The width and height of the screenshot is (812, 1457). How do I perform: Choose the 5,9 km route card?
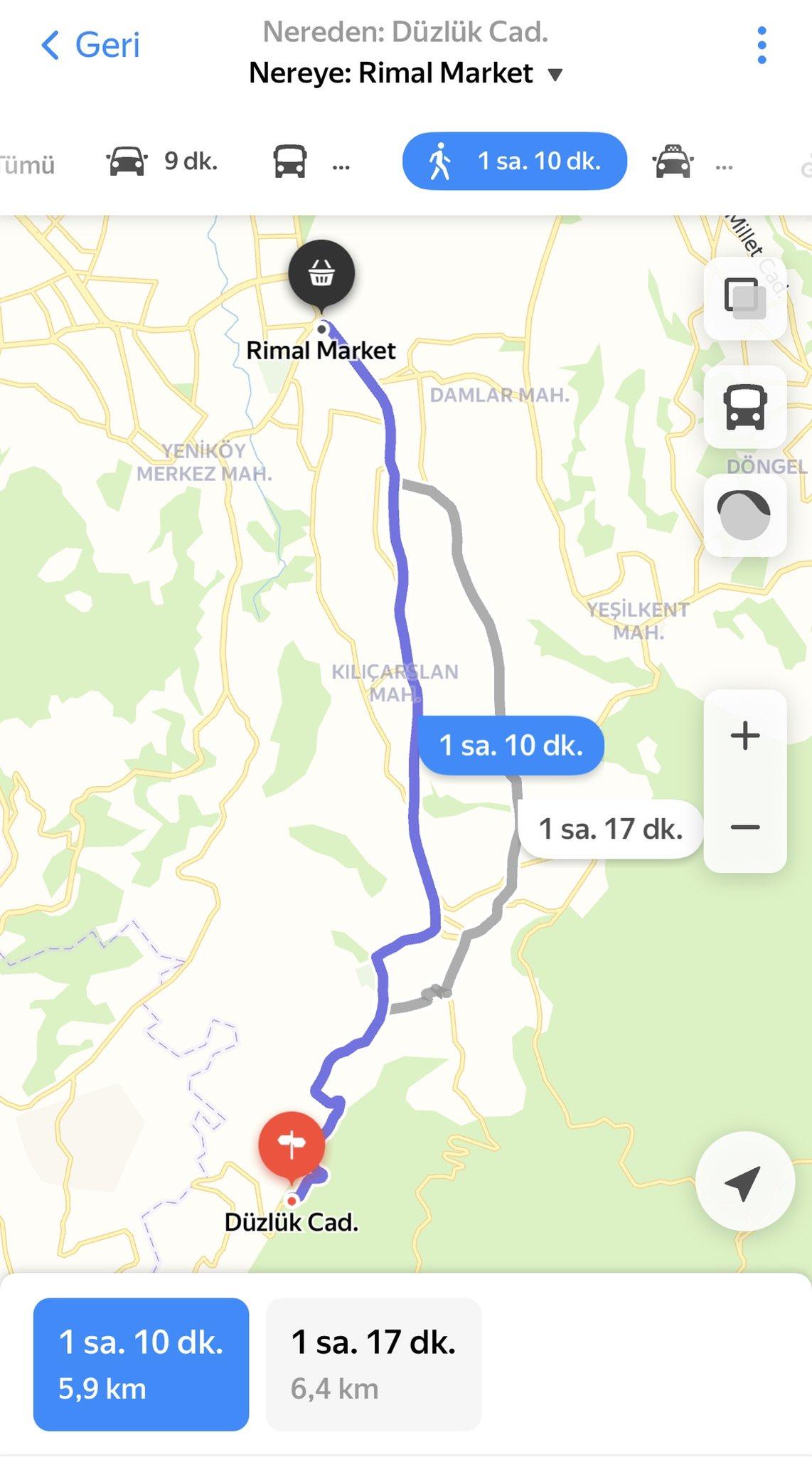tap(141, 1364)
